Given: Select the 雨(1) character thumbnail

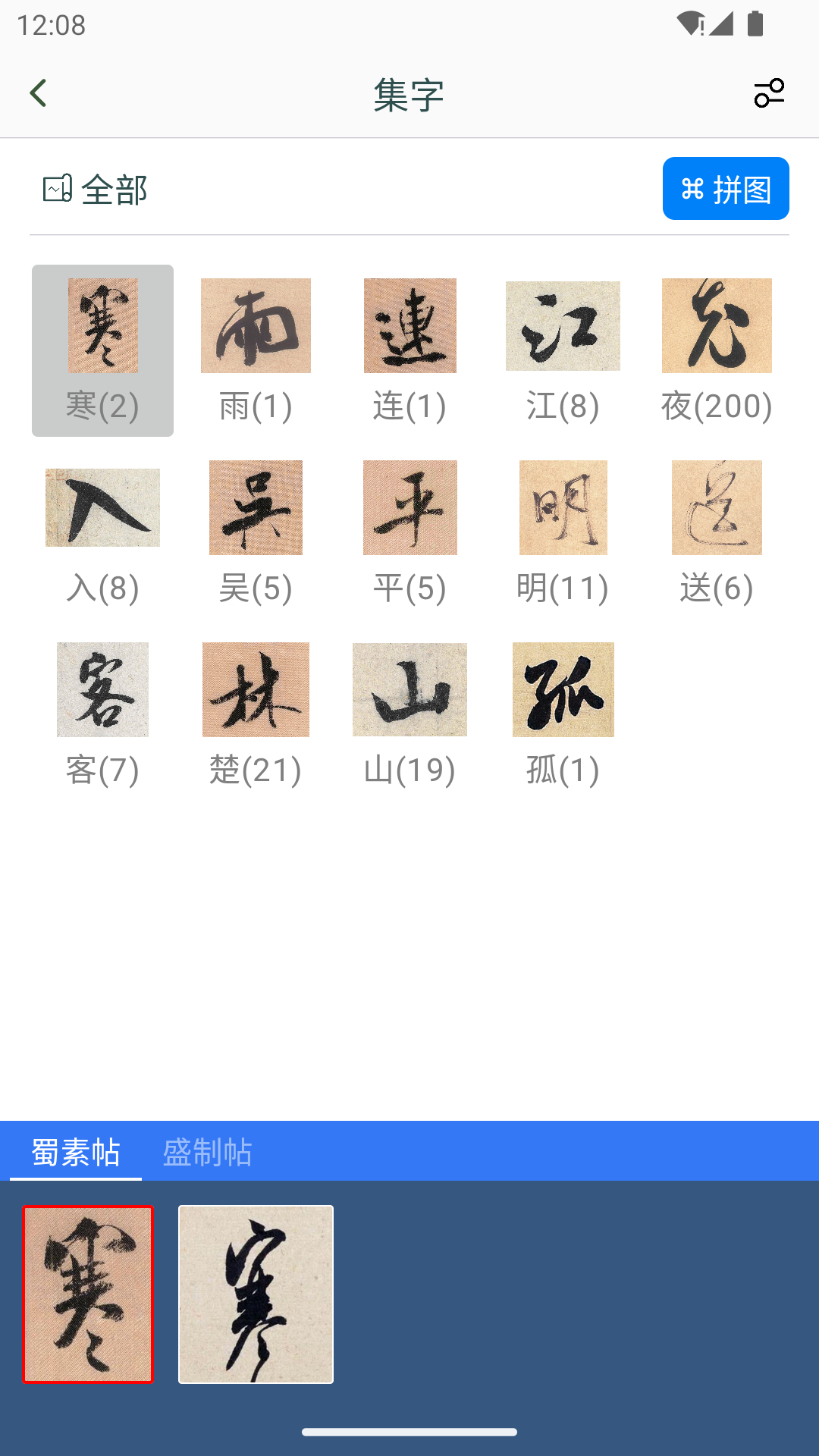Looking at the screenshot, I should [256, 326].
